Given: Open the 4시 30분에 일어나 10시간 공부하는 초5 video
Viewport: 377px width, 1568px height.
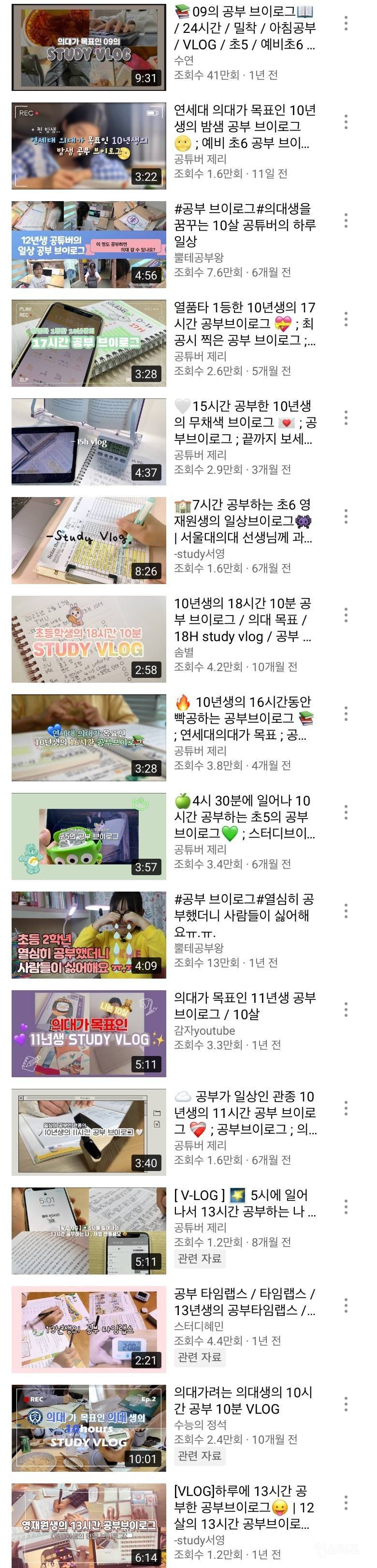Looking at the screenshot, I should coord(89,836).
